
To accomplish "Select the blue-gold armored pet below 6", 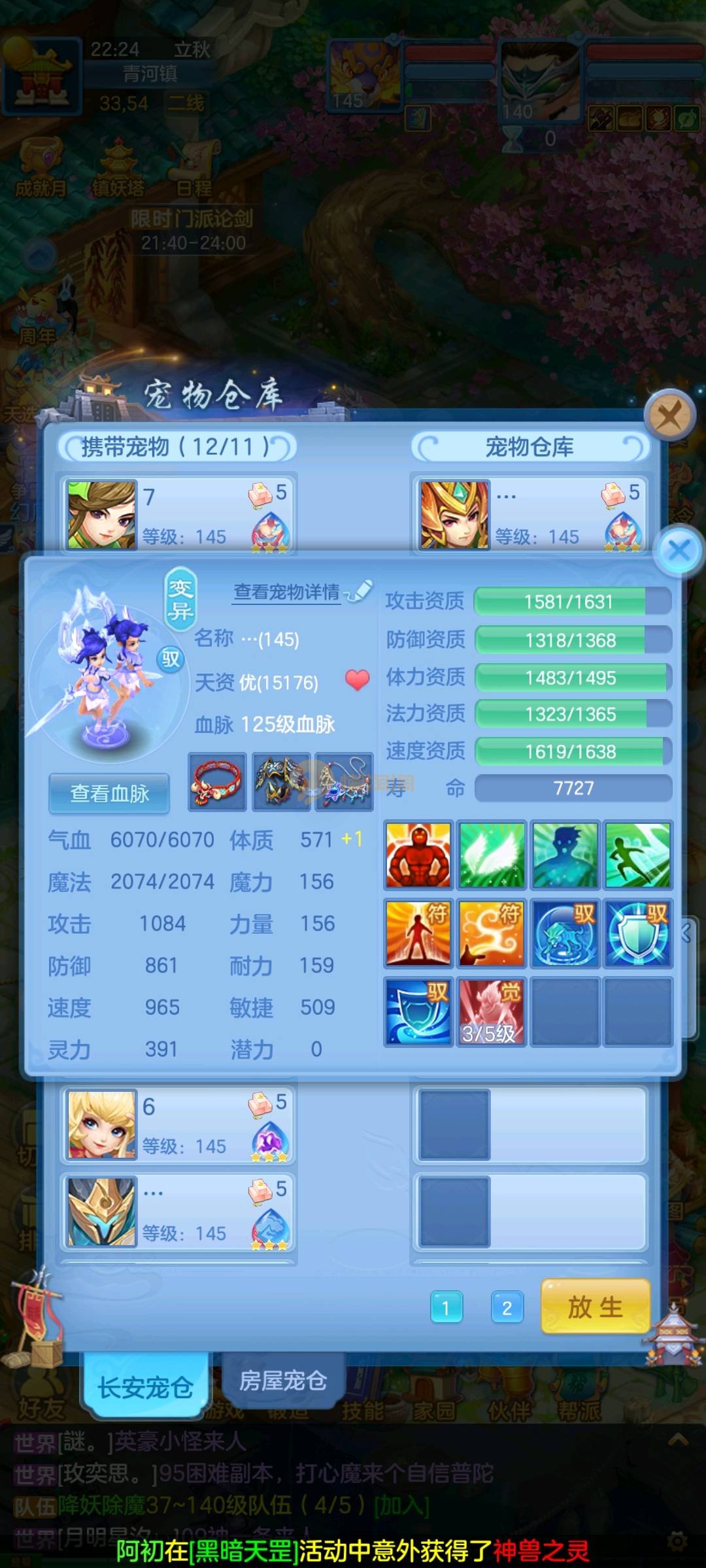I will (178, 1212).
